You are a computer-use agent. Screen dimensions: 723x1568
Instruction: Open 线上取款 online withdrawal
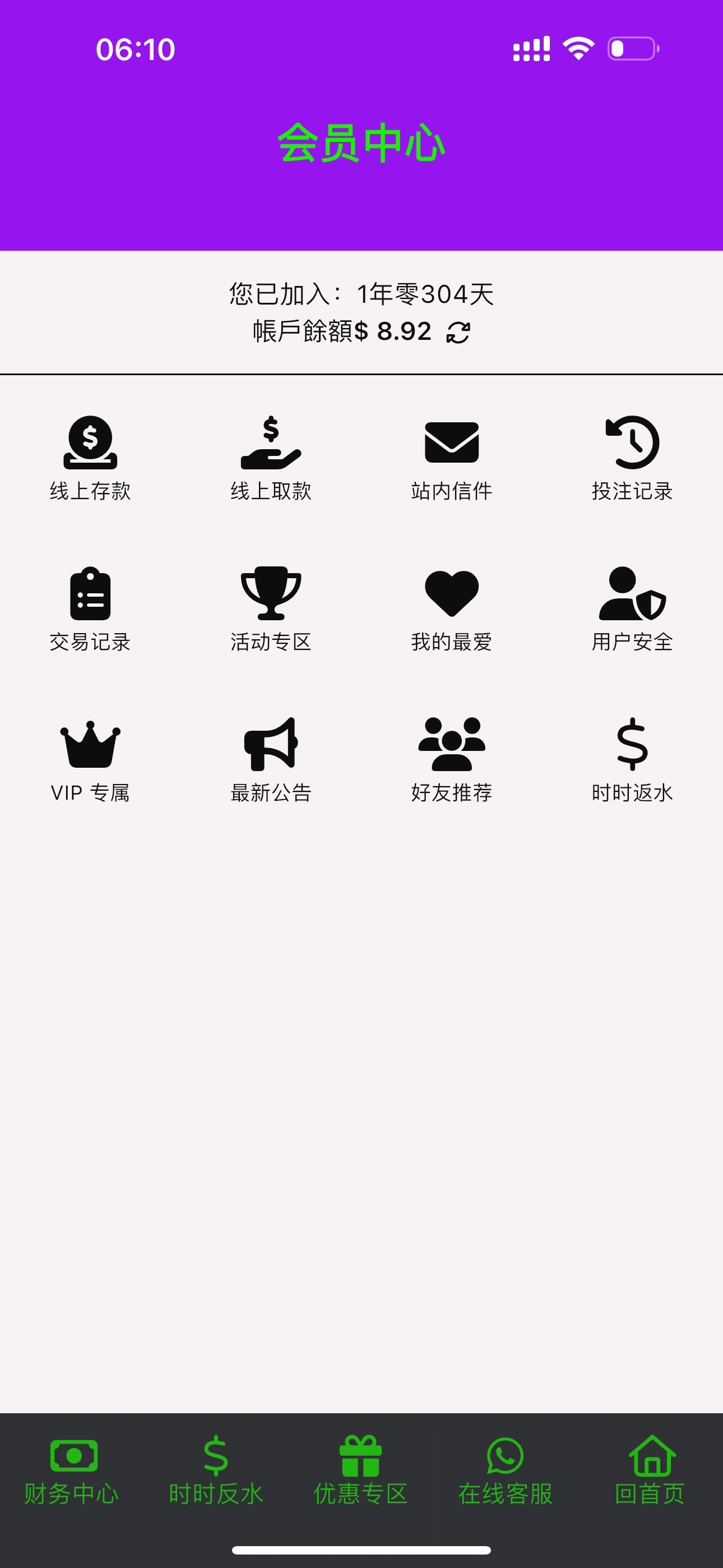[271, 457]
